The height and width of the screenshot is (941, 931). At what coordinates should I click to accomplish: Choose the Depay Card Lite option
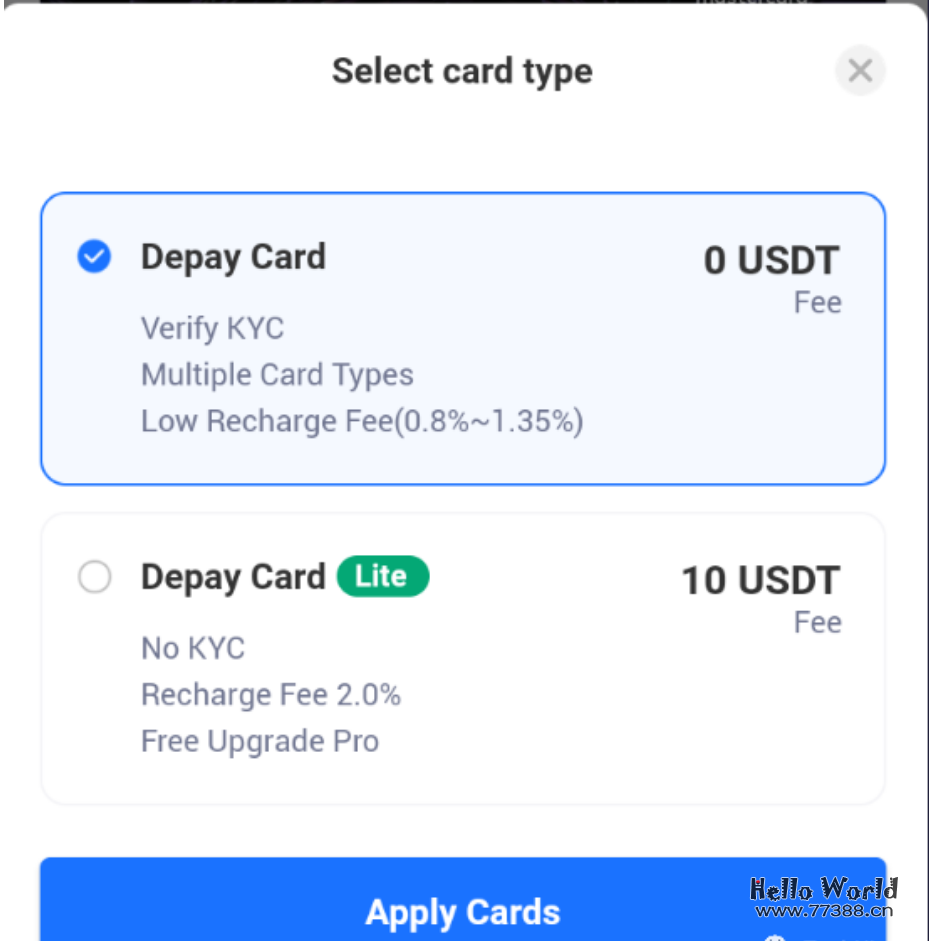tap(95, 577)
